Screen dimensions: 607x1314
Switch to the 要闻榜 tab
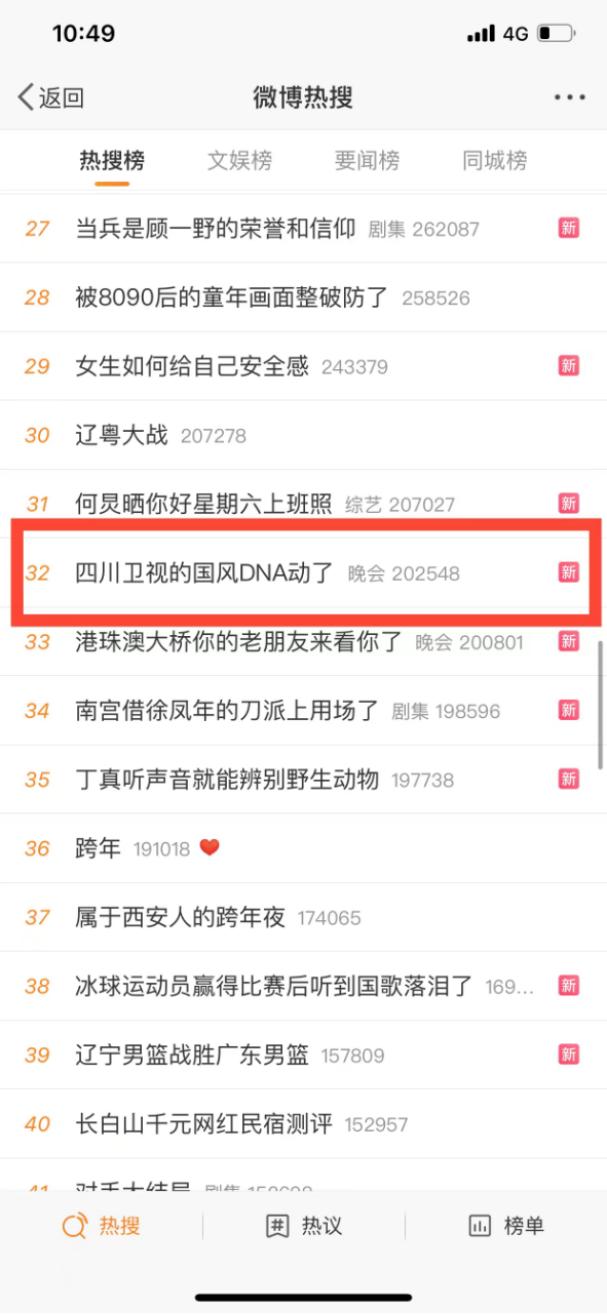click(x=367, y=160)
